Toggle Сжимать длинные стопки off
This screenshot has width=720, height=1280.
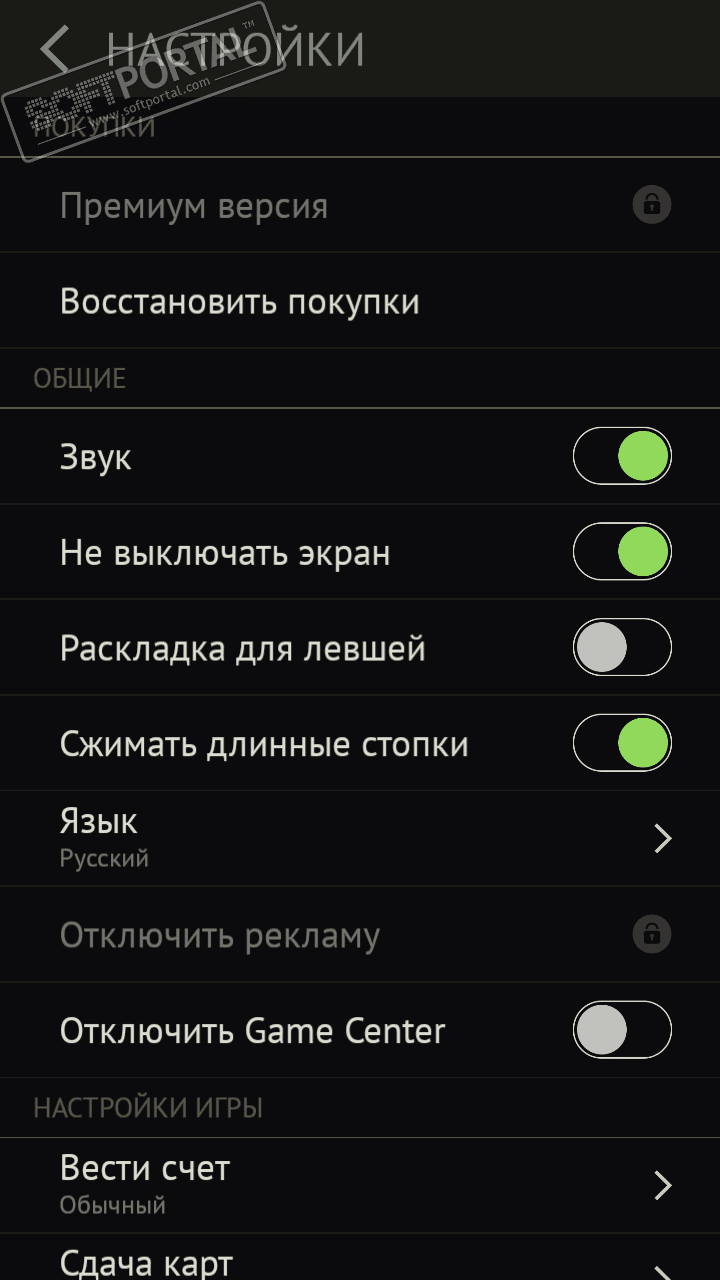pyautogui.click(x=621, y=744)
